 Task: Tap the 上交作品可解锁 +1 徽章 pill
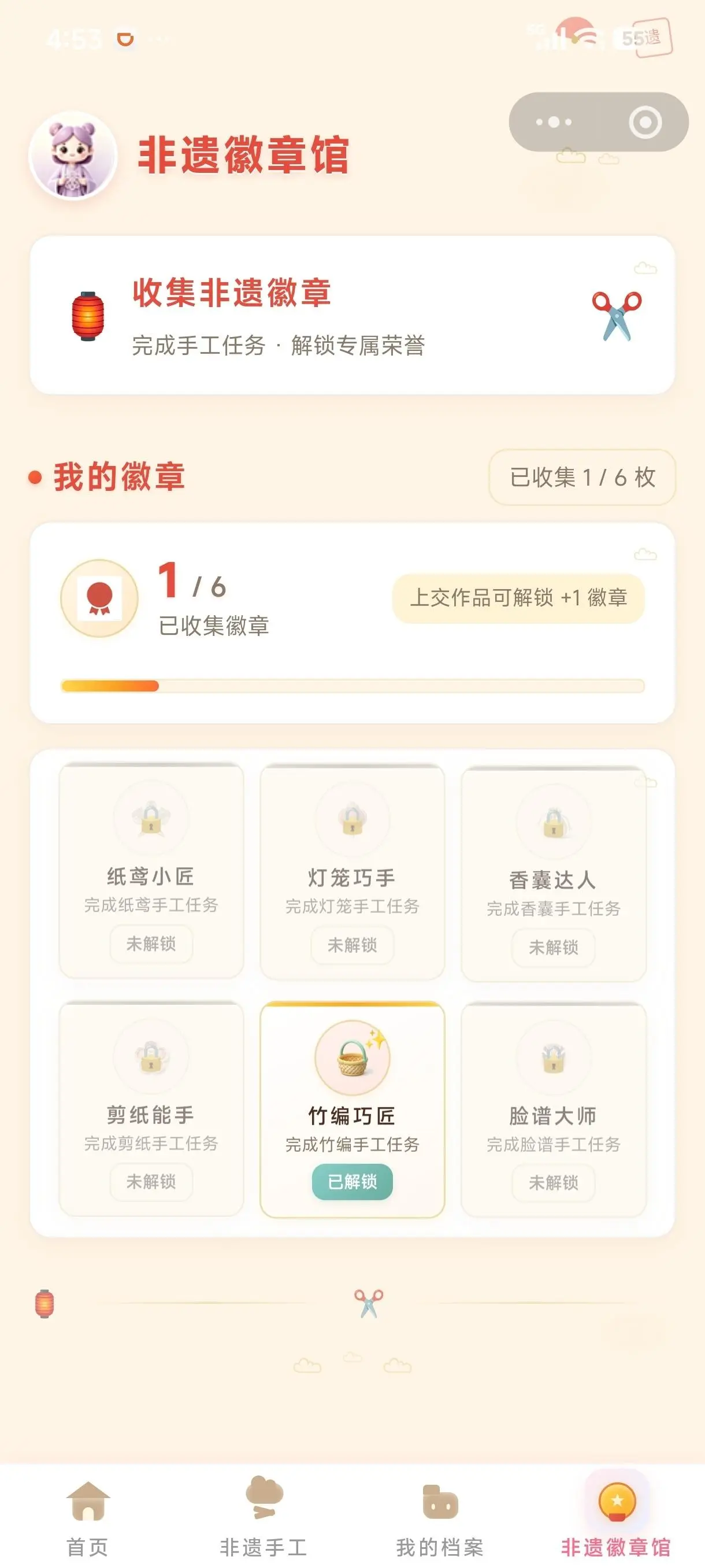[x=518, y=598]
